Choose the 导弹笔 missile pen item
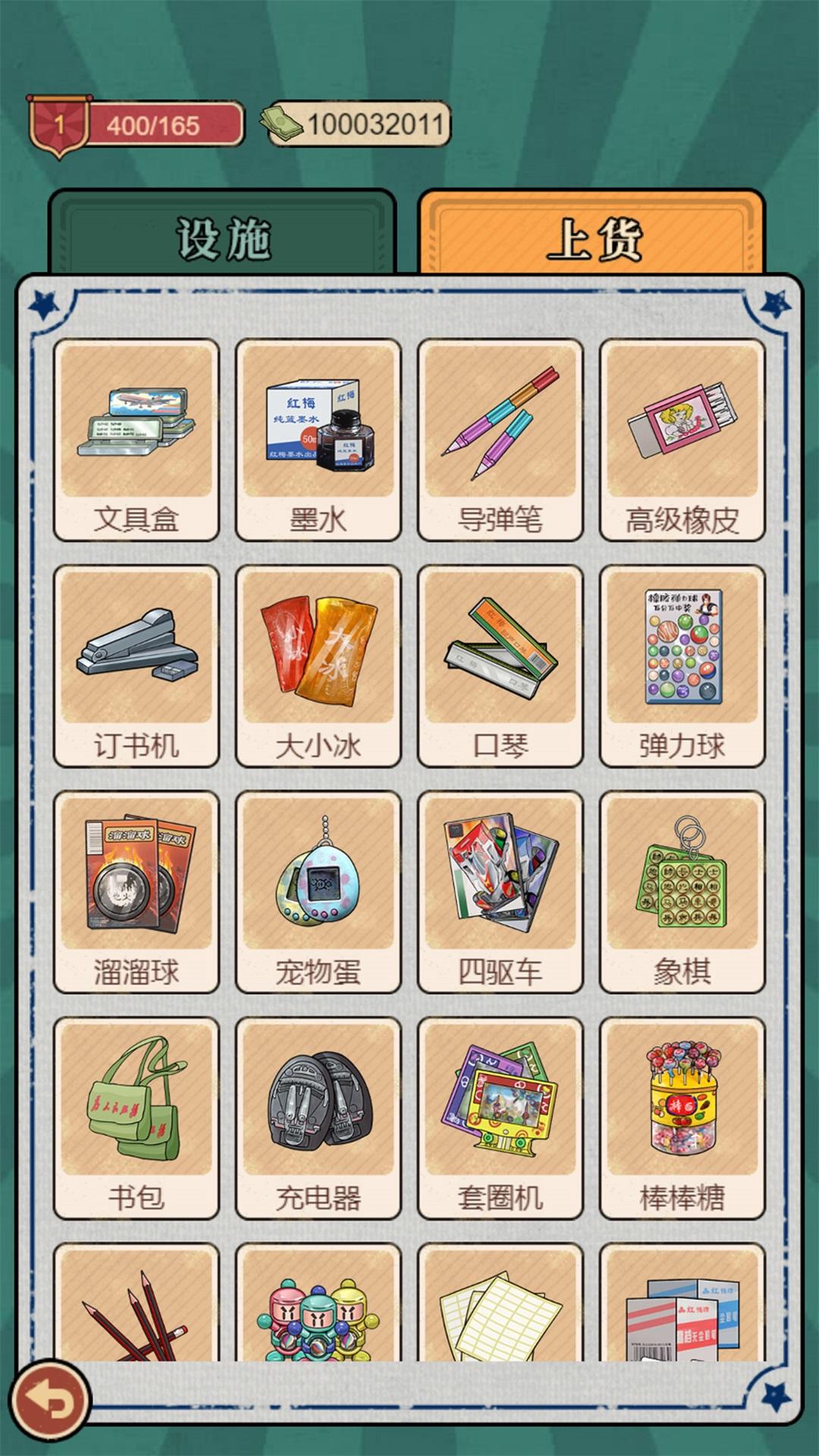 pyautogui.click(x=502, y=440)
